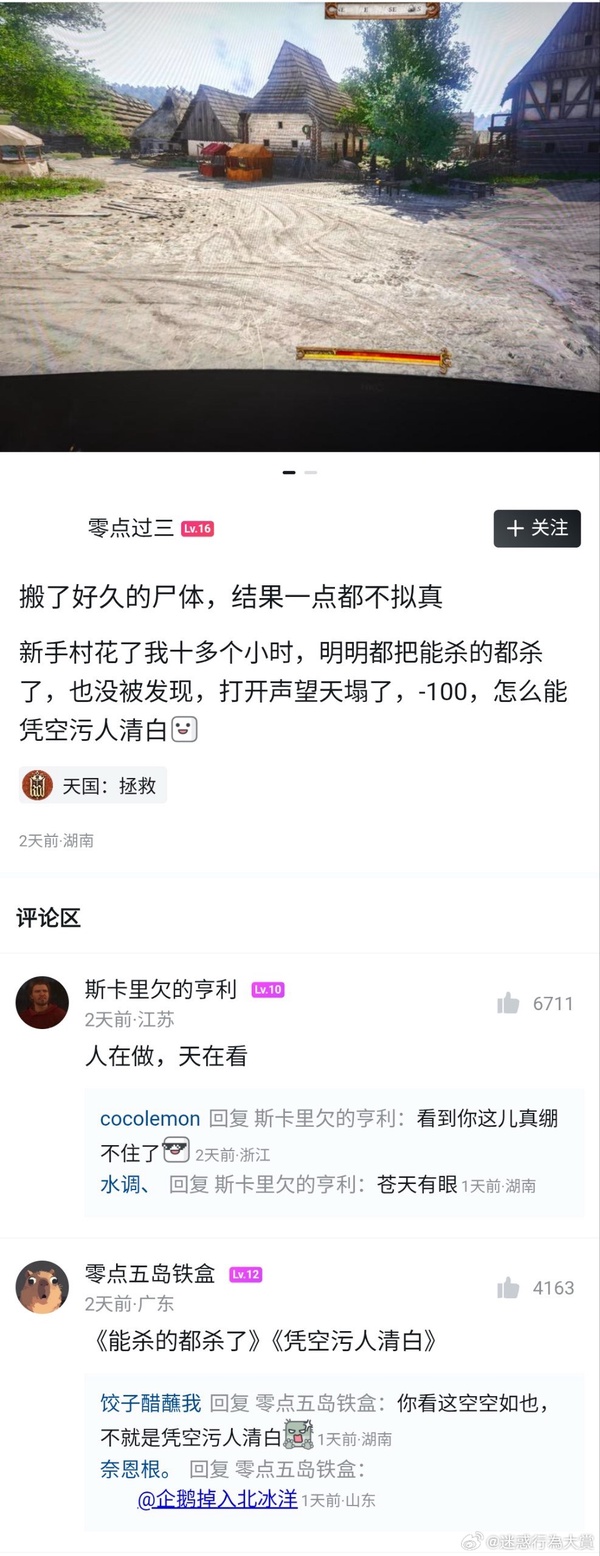The width and height of the screenshot is (600, 1556).
Task: Follow the author 零点过三
Action: pyautogui.click(x=537, y=528)
